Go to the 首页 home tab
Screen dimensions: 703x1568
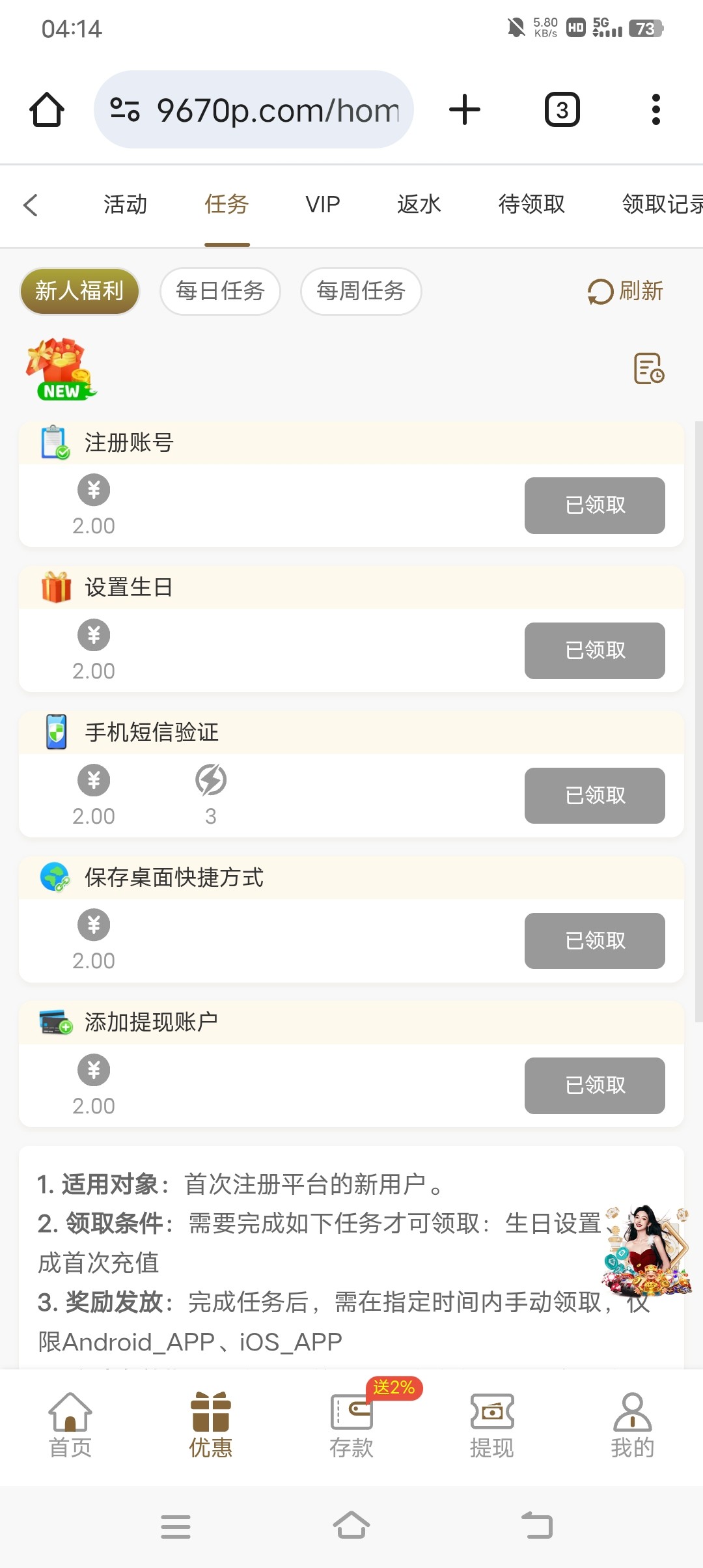[70, 1425]
